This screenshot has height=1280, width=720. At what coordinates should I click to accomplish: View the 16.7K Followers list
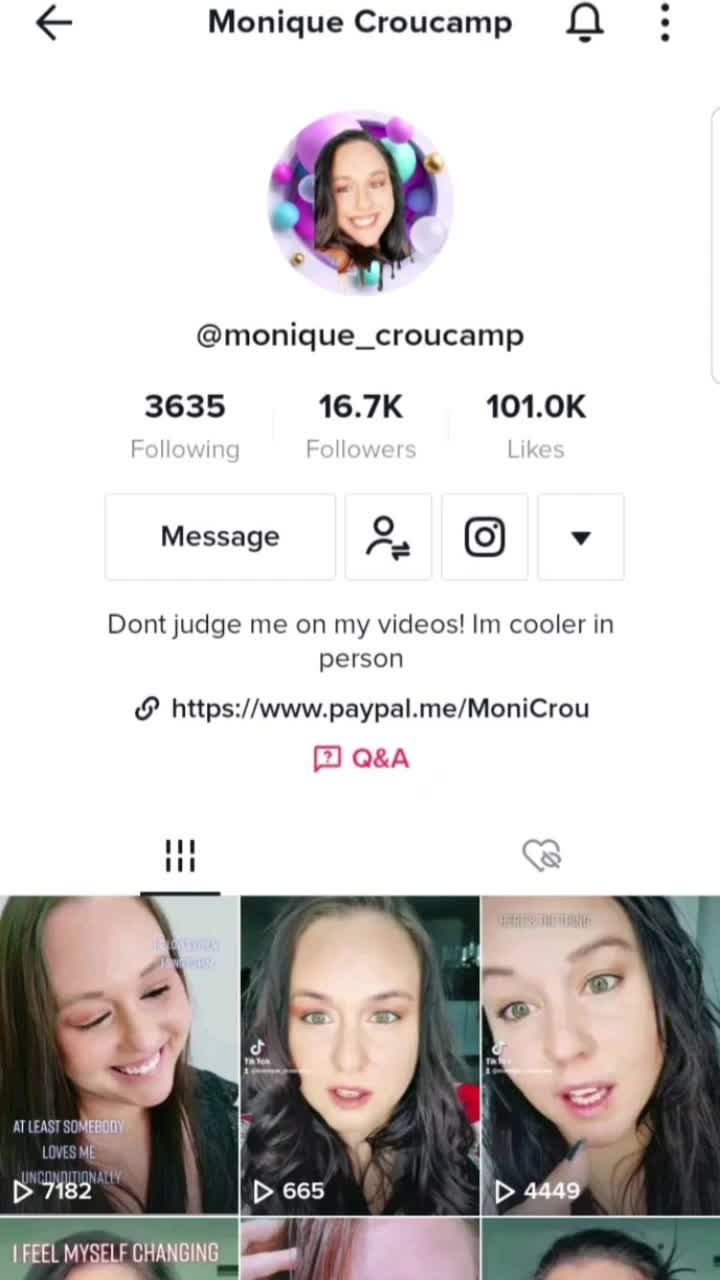pyautogui.click(x=360, y=425)
